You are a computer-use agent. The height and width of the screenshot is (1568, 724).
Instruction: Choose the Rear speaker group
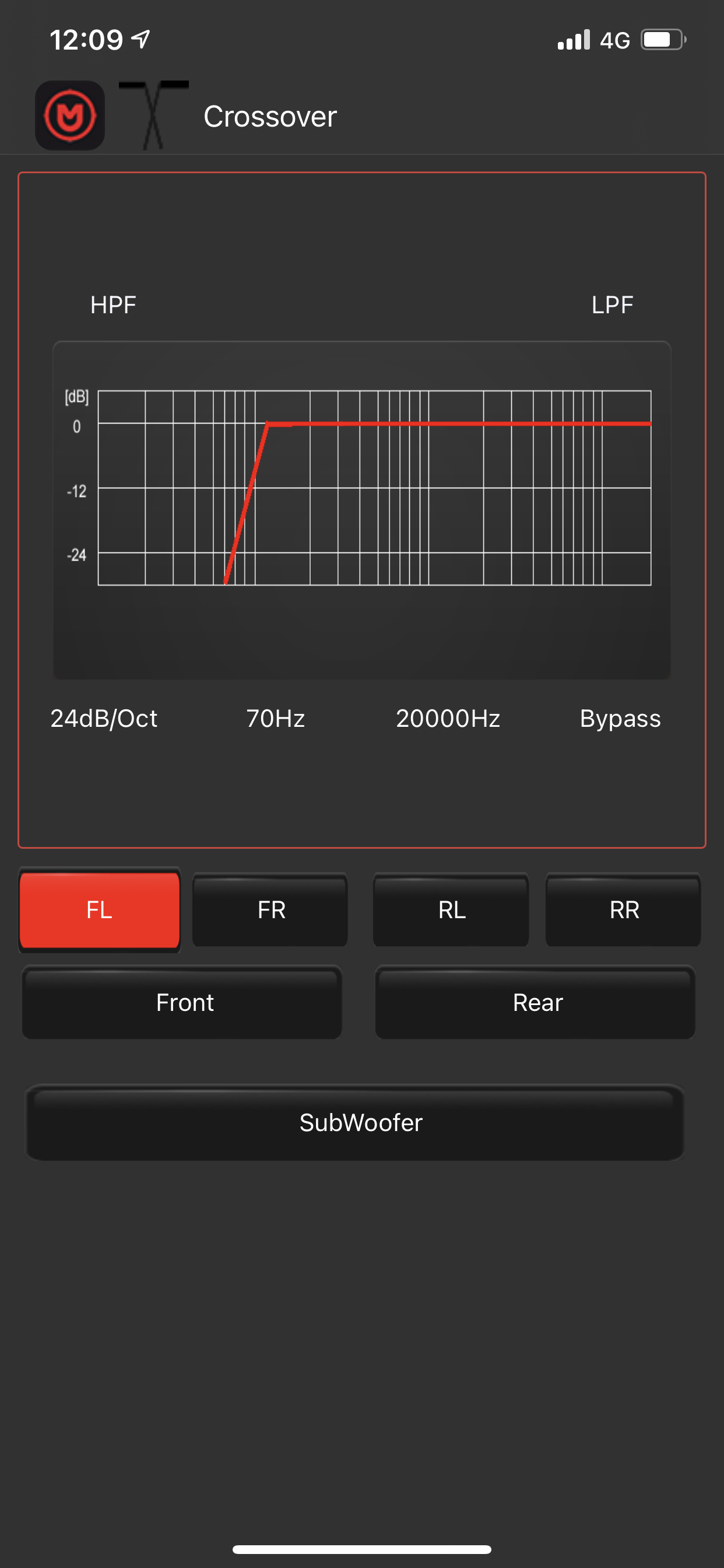click(536, 1003)
